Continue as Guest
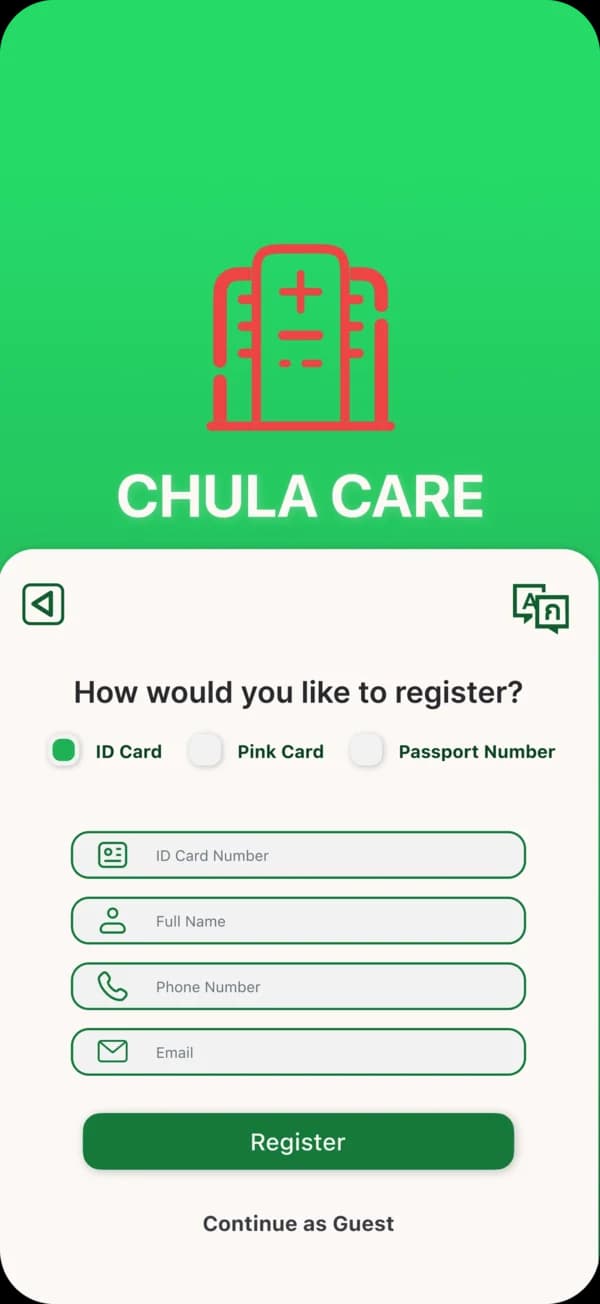The height and width of the screenshot is (1304, 600). point(299,1223)
